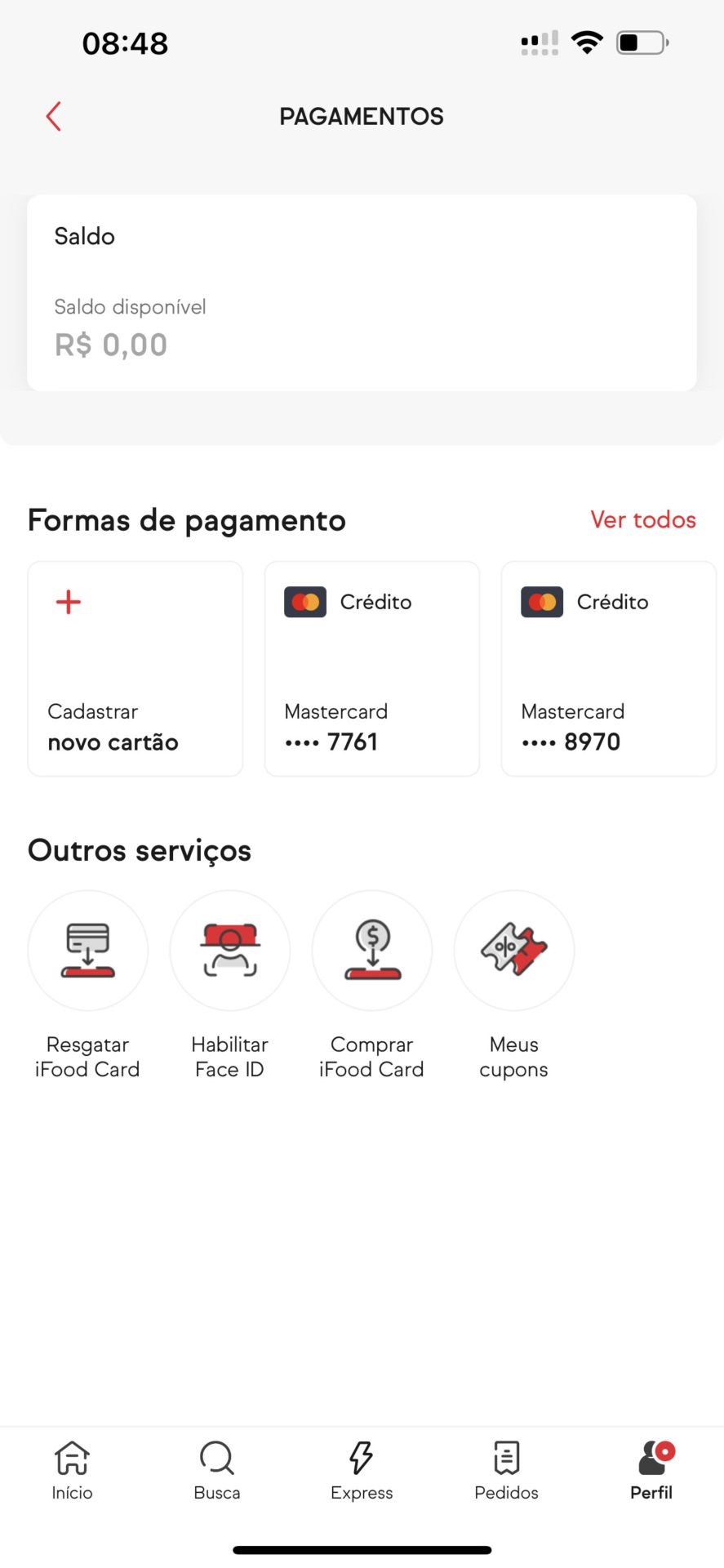724x1568 pixels.
Task: Open the Perfil tab
Action: pos(651,1471)
